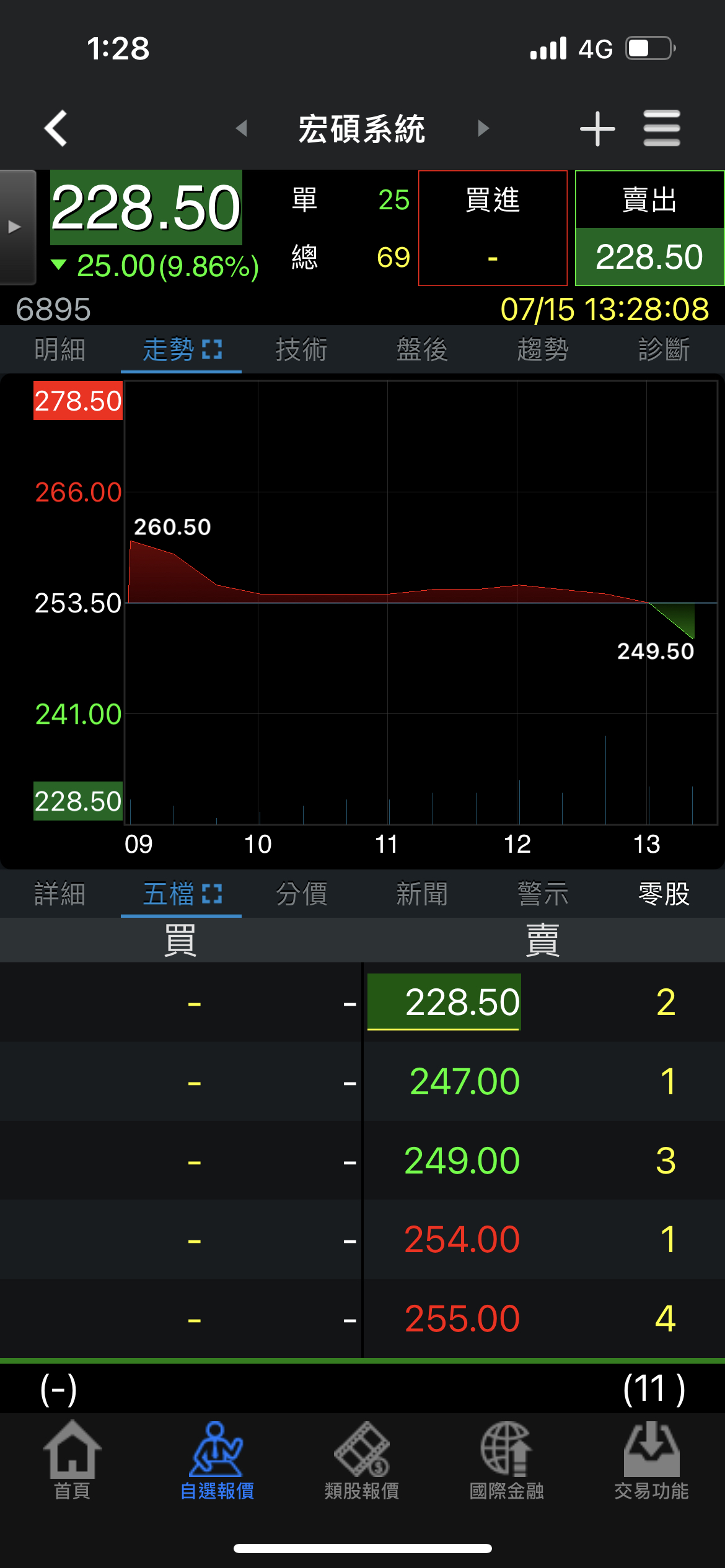This screenshot has height=1568, width=725.
Task: Expand the left side panel arrow
Action: (16, 227)
